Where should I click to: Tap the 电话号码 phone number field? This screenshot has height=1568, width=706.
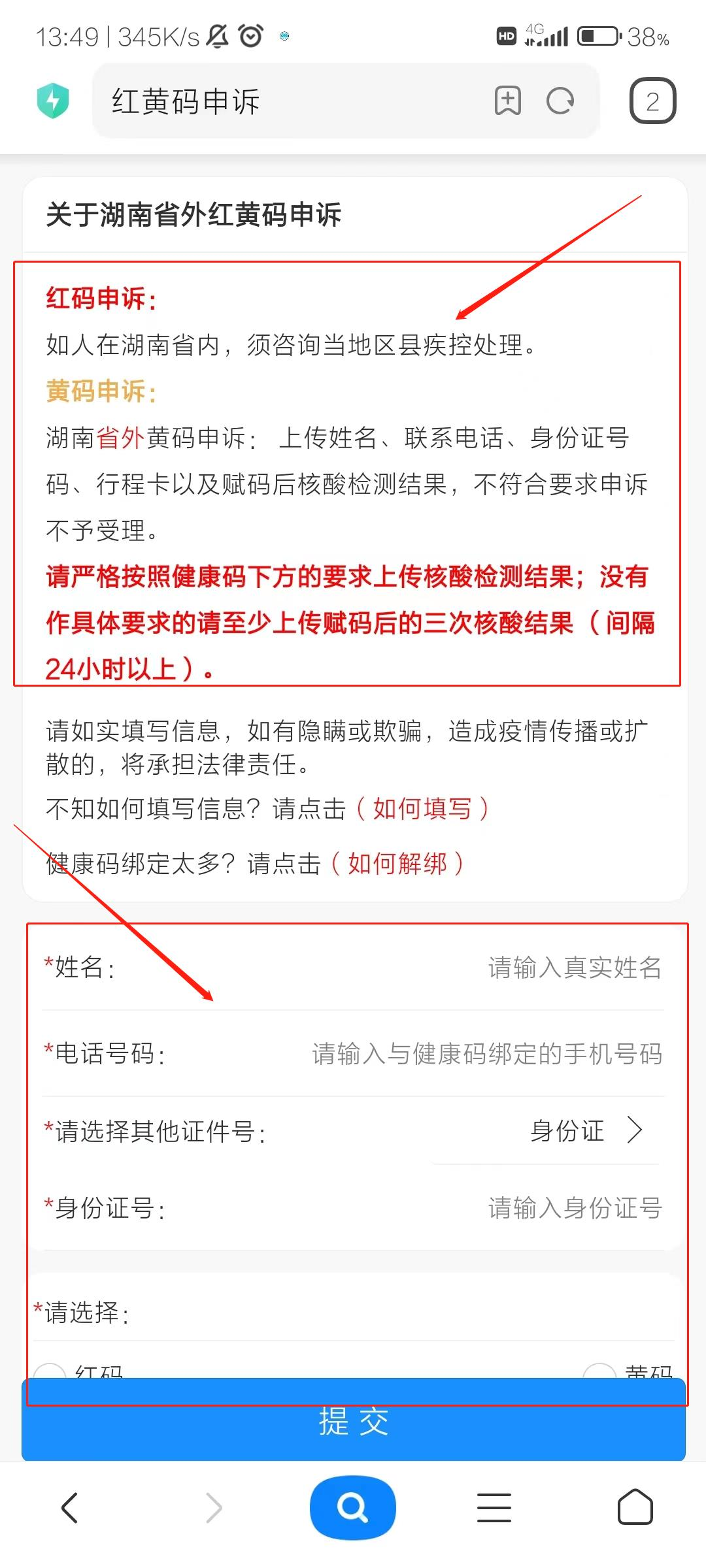pos(487,1054)
